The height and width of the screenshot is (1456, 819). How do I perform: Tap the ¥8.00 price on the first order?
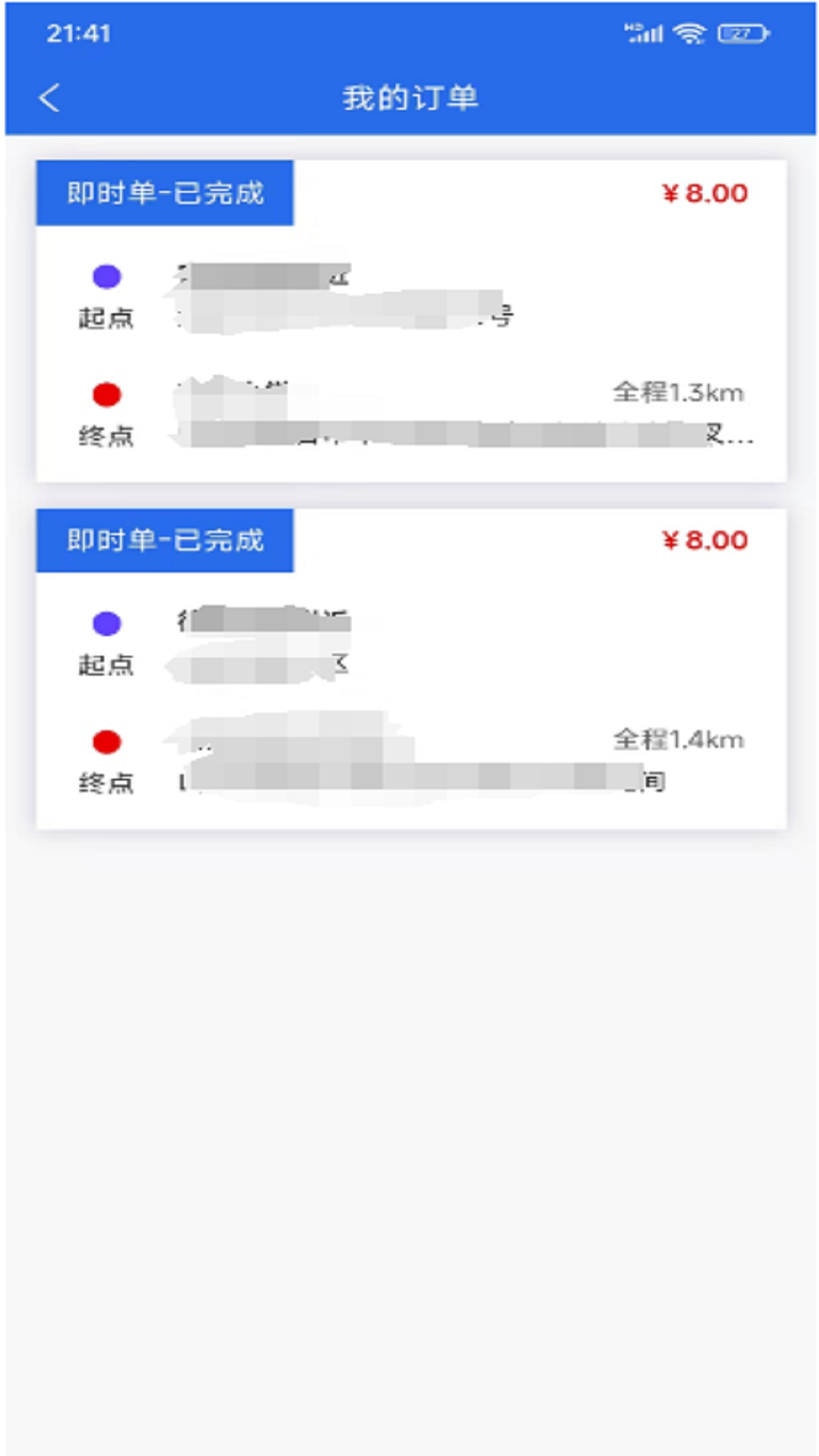pyautogui.click(x=704, y=192)
